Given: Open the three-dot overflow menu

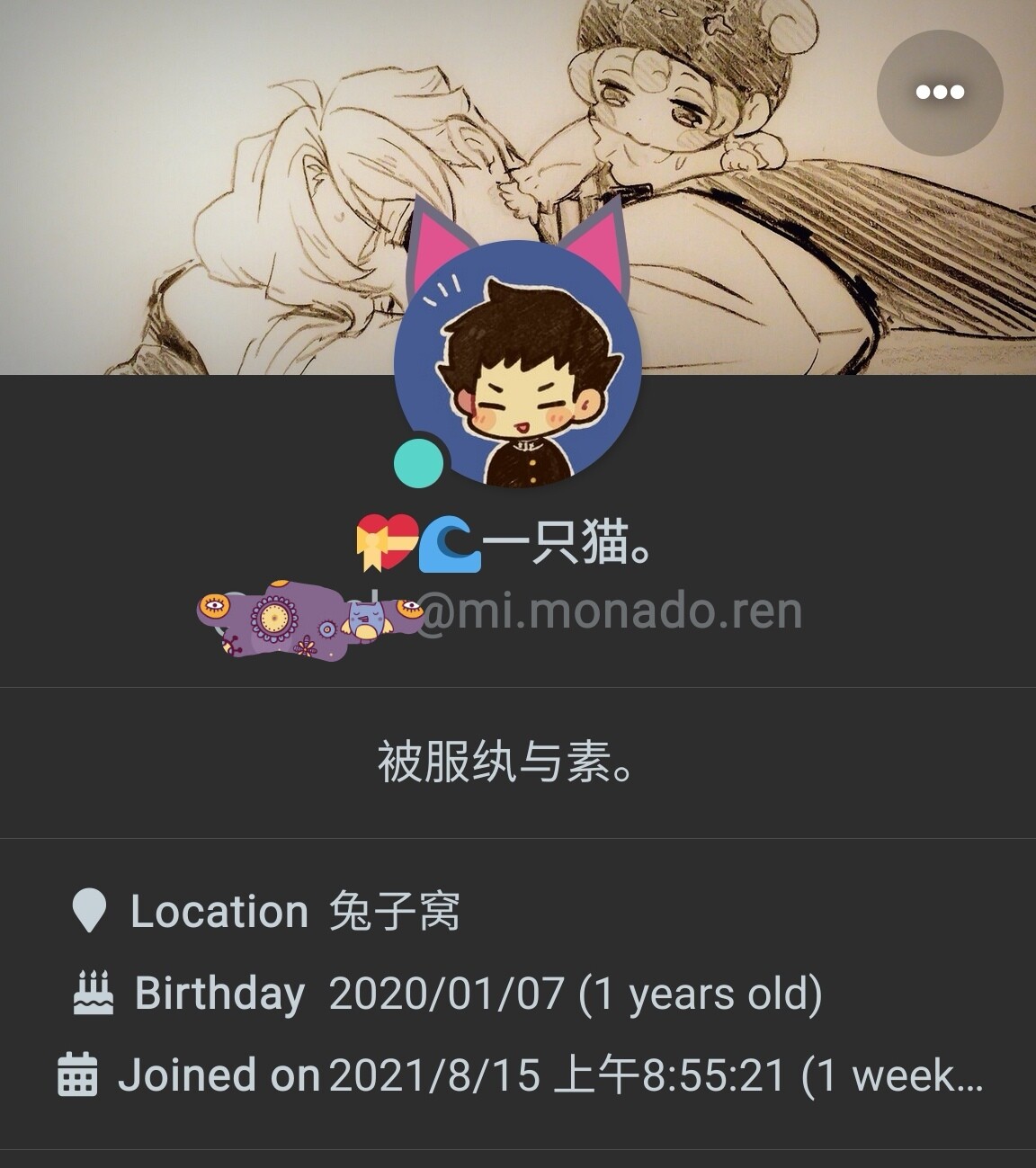Looking at the screenshot, I should coord(939,92).
